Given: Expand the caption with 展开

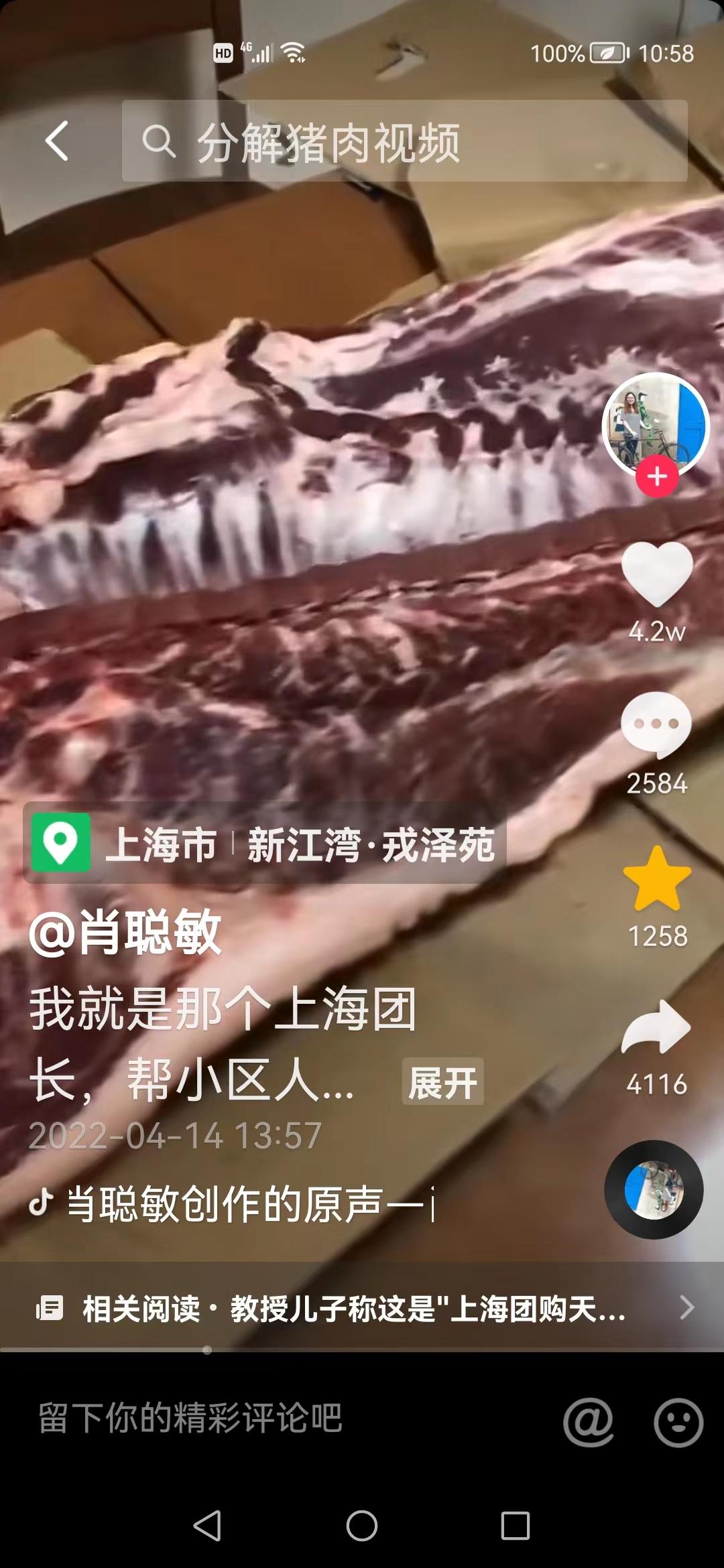Looking at the screenshot, I should click(442, 1082).
